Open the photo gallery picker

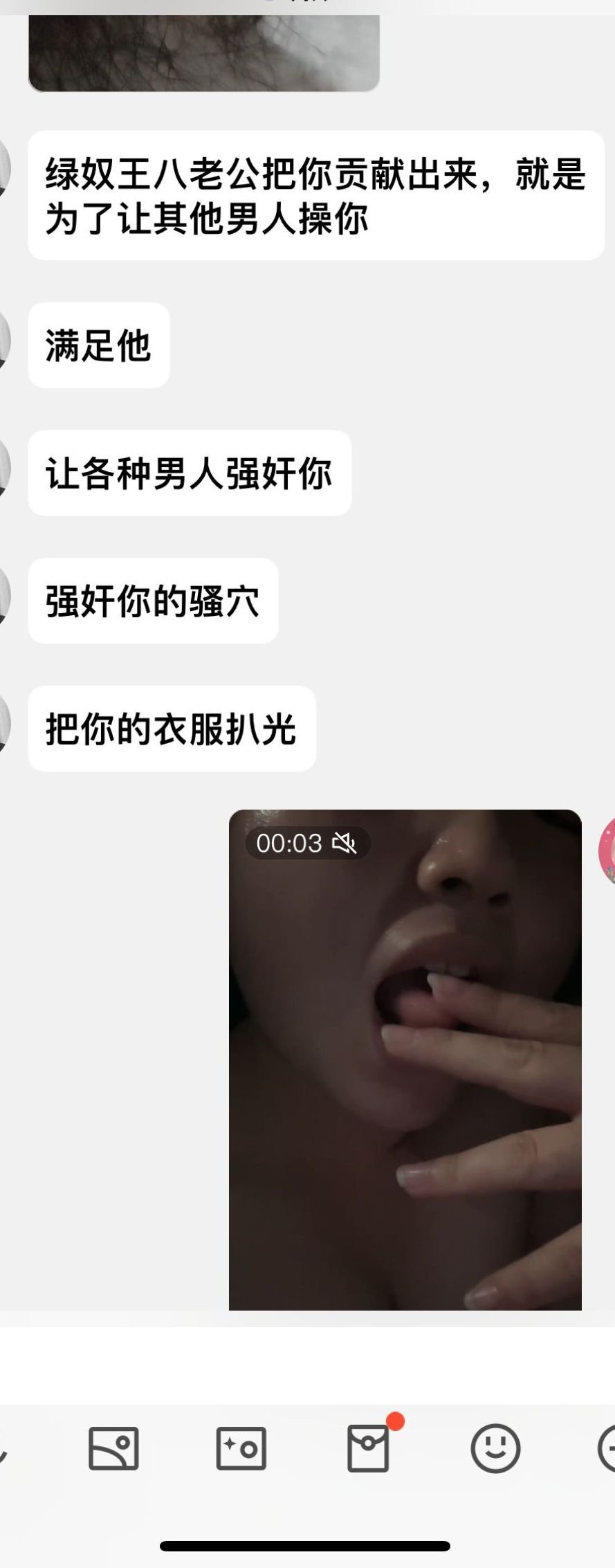coord(113,1448)
